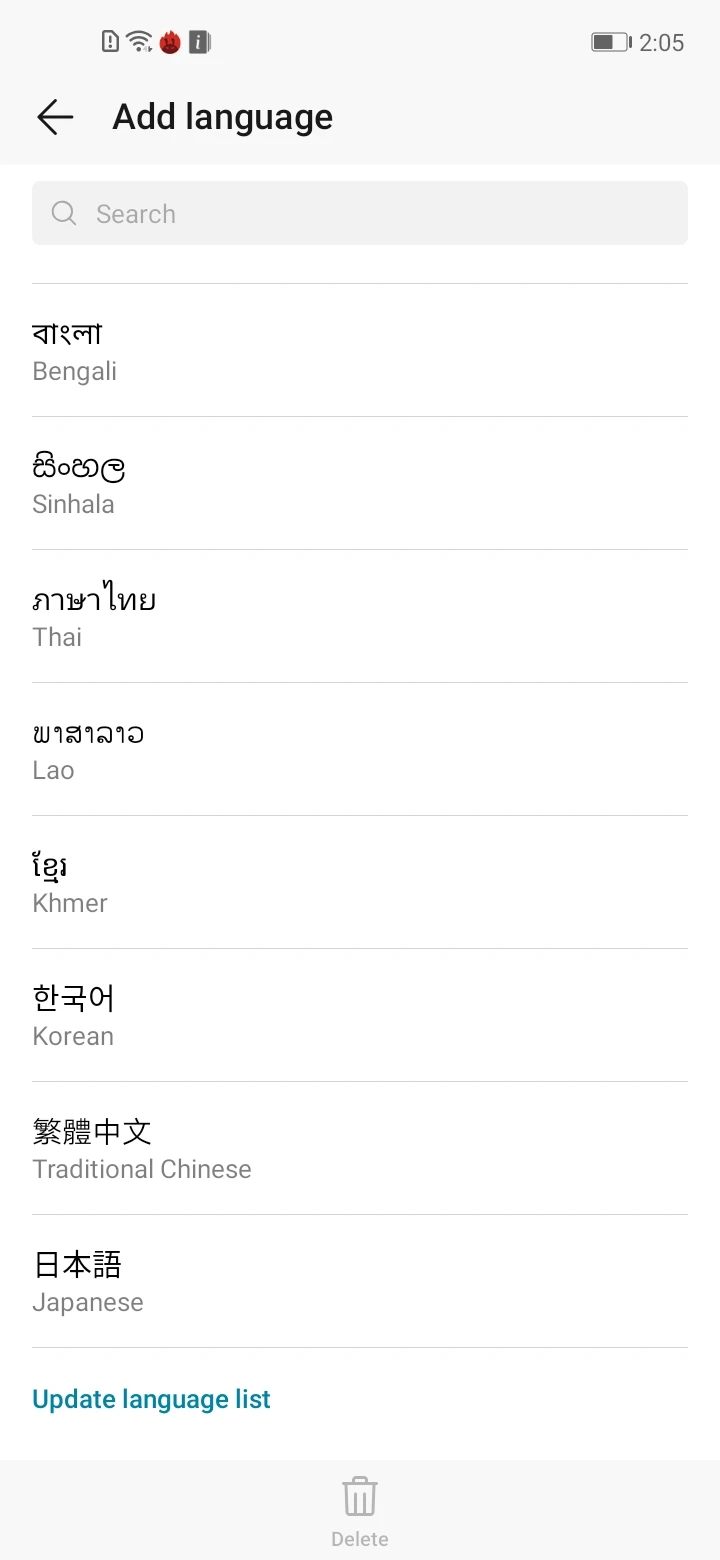Select Japanese language
Viewport: 720px width, 1560px height.
pyautogui.click(x=360, y=1281)
